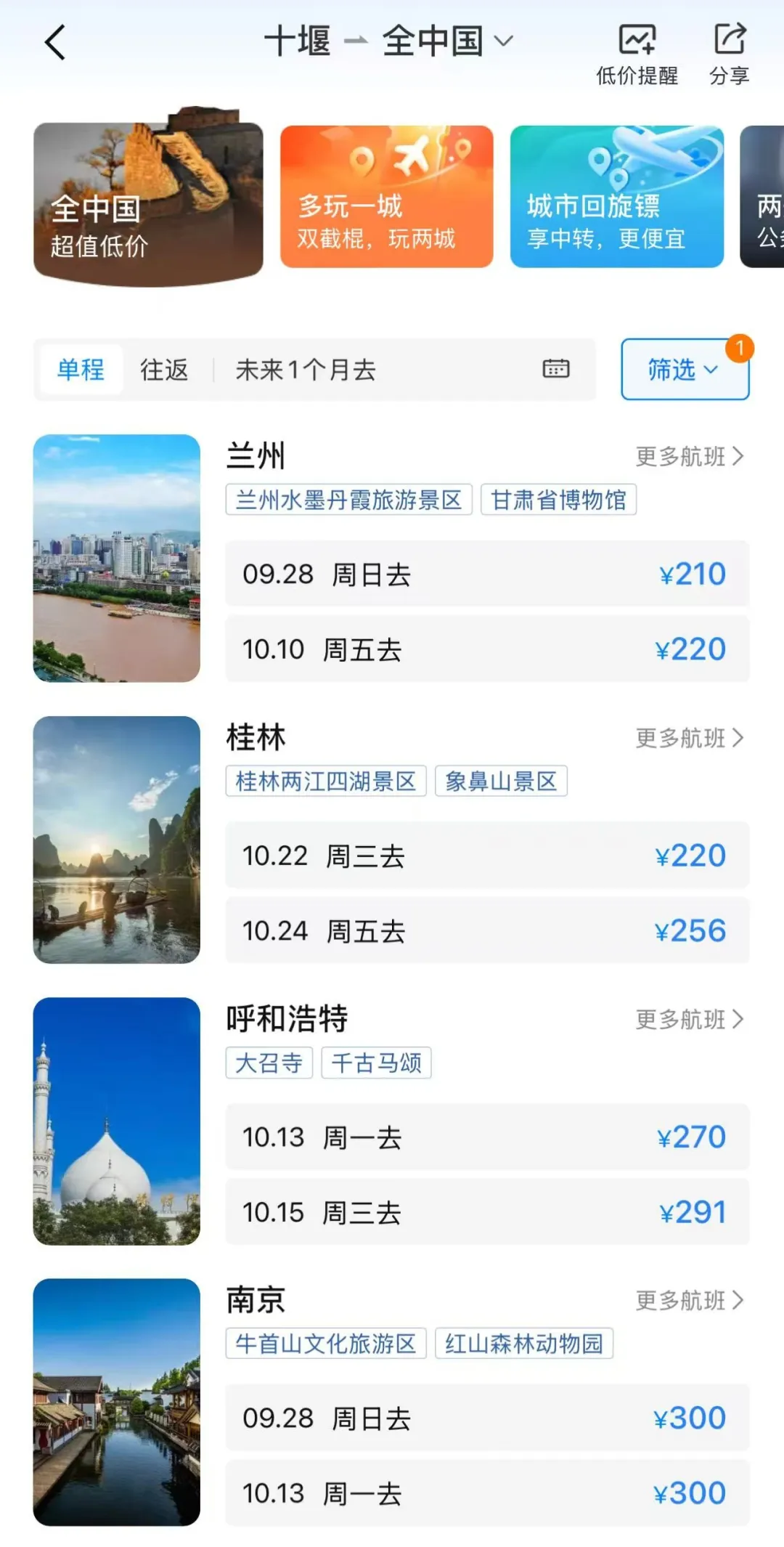The image size is (784, 1547).
Task: Go back using the top-left arrow
Action: 55,42
